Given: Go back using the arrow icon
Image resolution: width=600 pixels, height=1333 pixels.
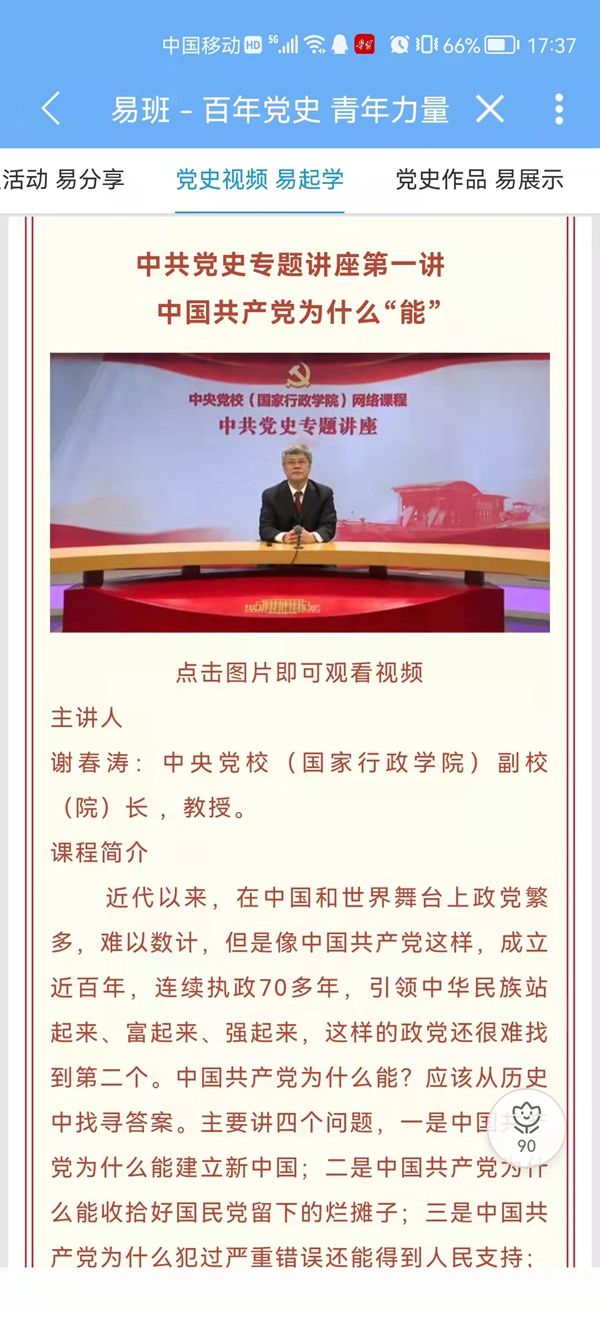Looking at the screenshot, I should pos(51,109).
